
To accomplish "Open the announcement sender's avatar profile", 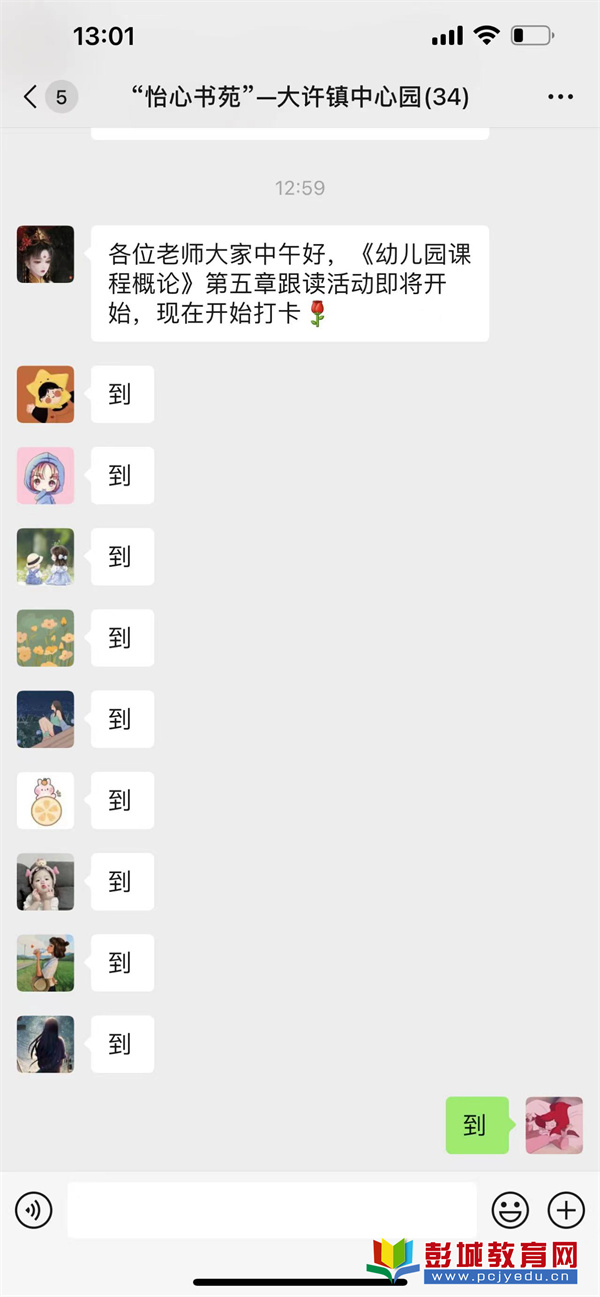I will (x=45, y=254).
